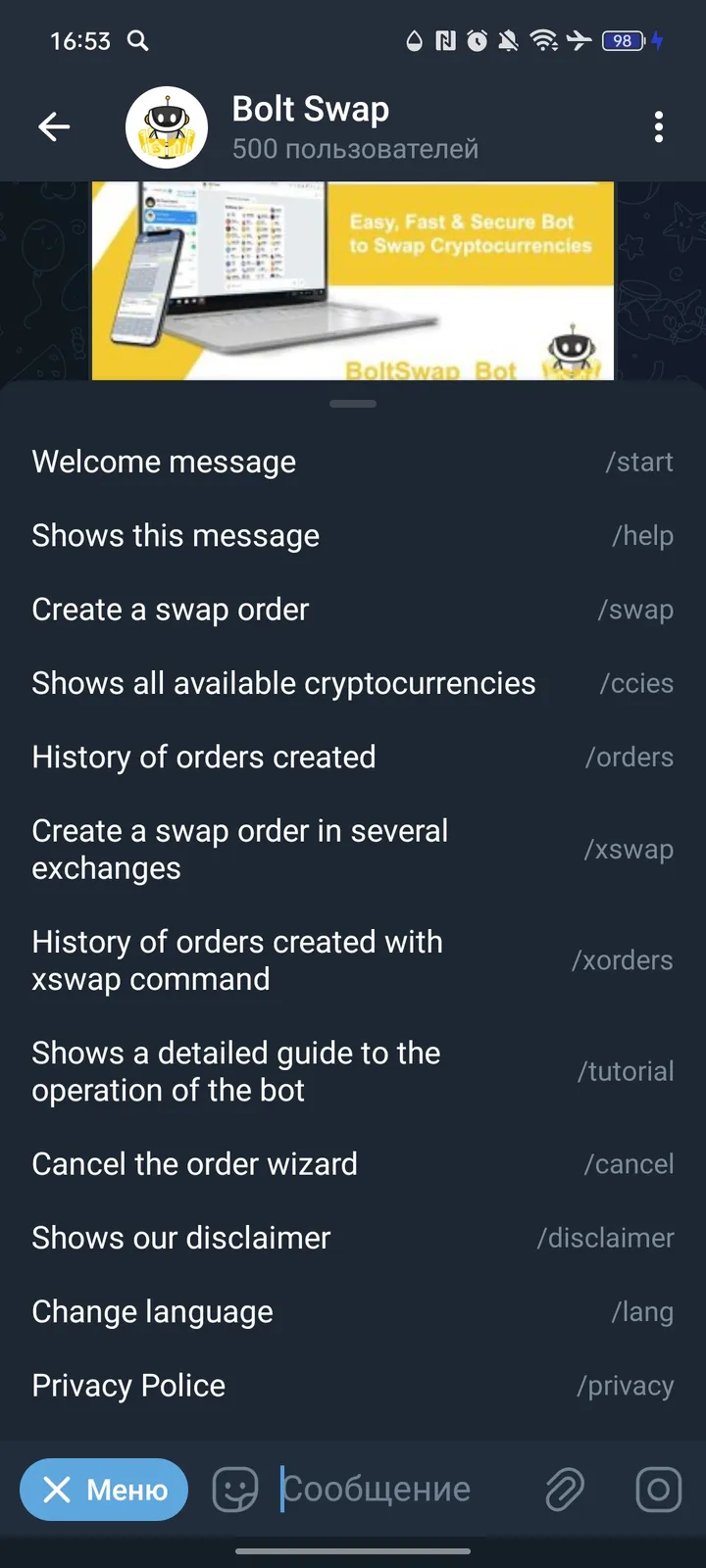Screen dimensions: 706x1568
Task: Close the bot menu via Меню button
Action: 104,1489
